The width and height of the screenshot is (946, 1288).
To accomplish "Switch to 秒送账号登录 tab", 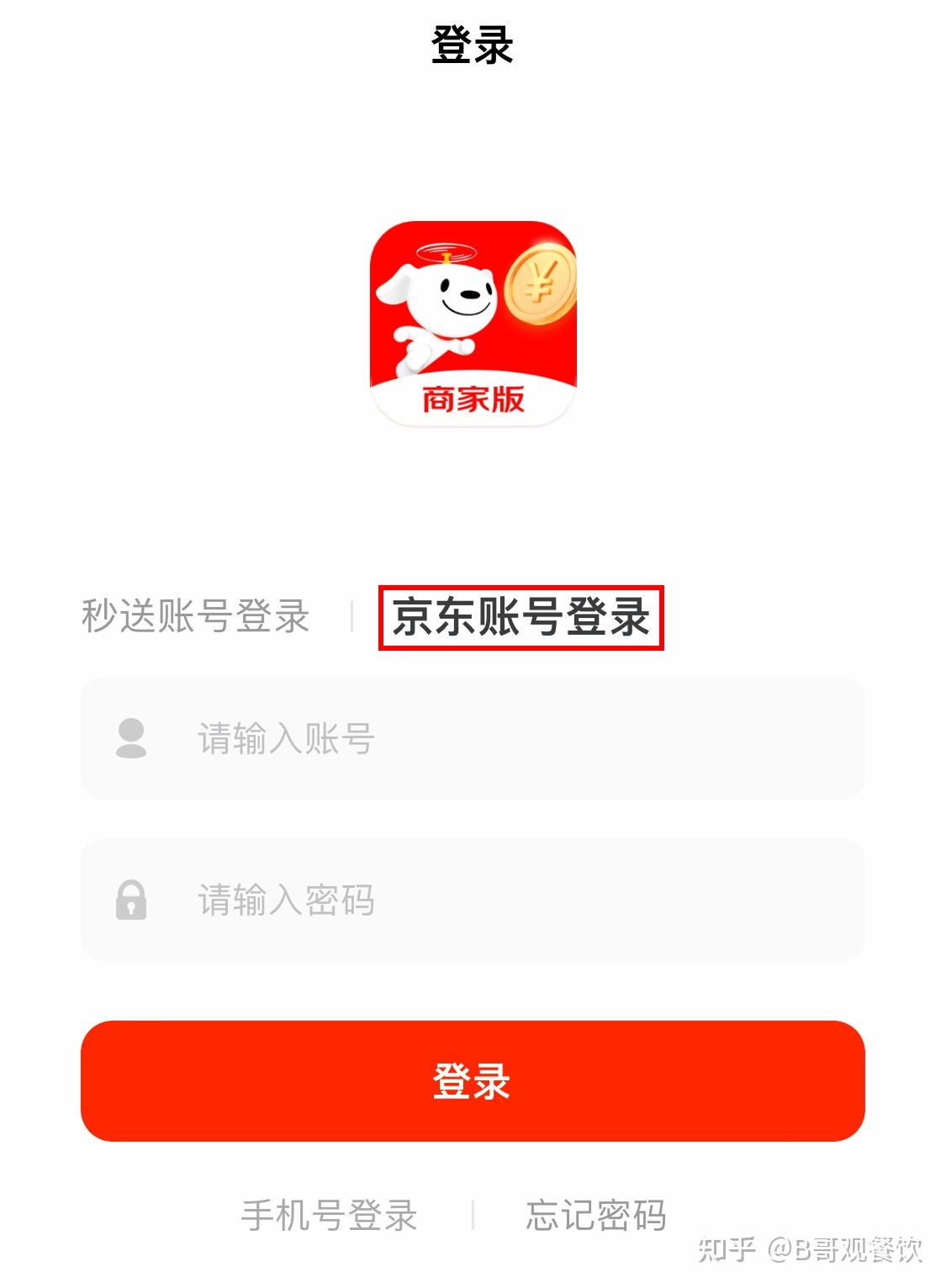I will (195, 616).
